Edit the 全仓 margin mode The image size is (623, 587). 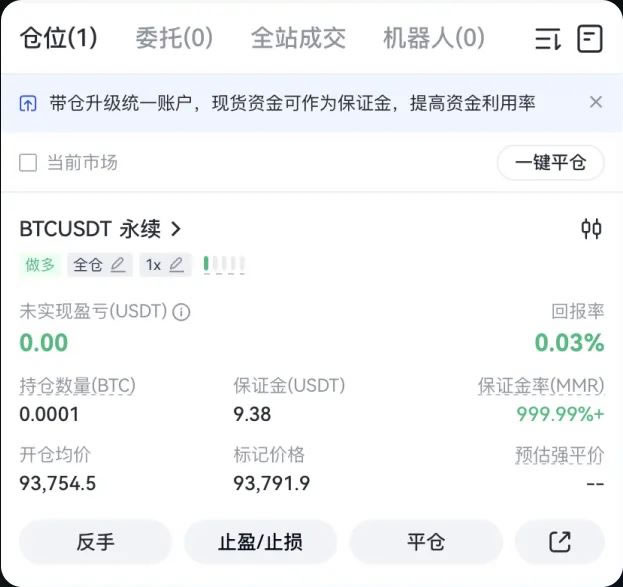click(x=100, y=265)
